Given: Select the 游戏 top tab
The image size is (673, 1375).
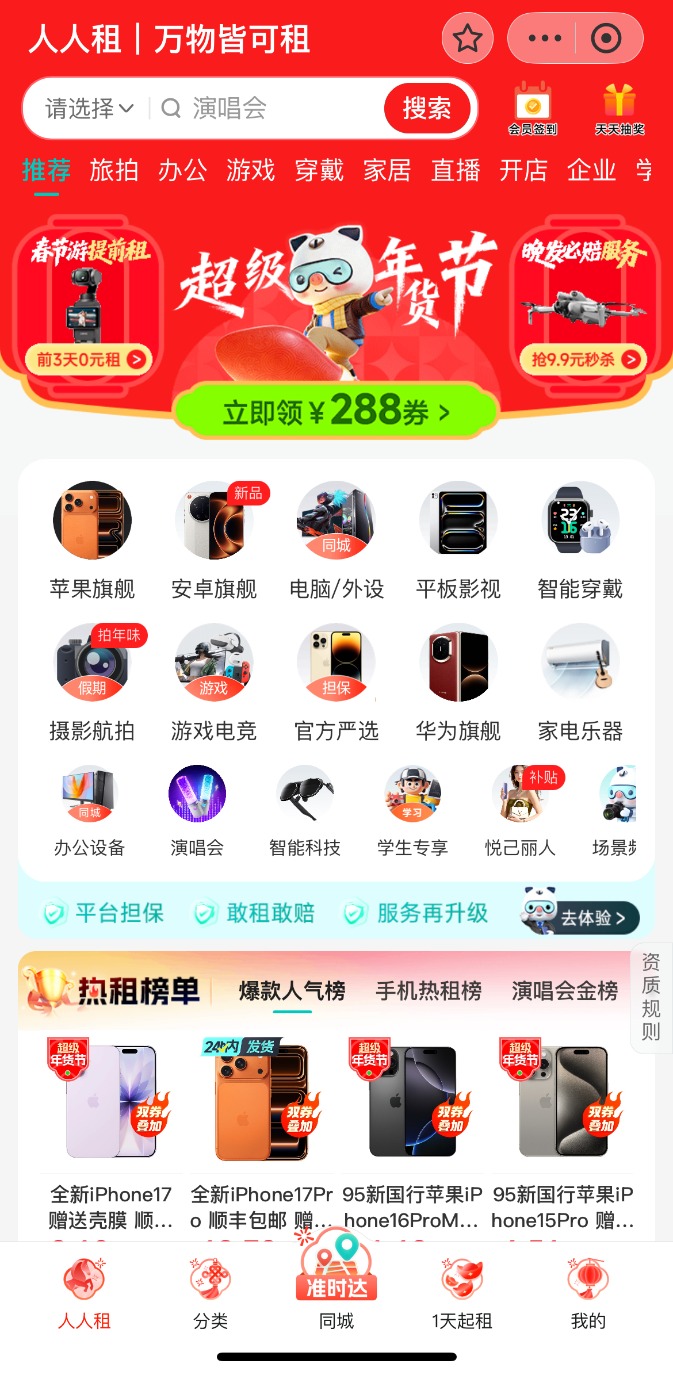Looking at the screenshot, I should (x=250, y=171).
